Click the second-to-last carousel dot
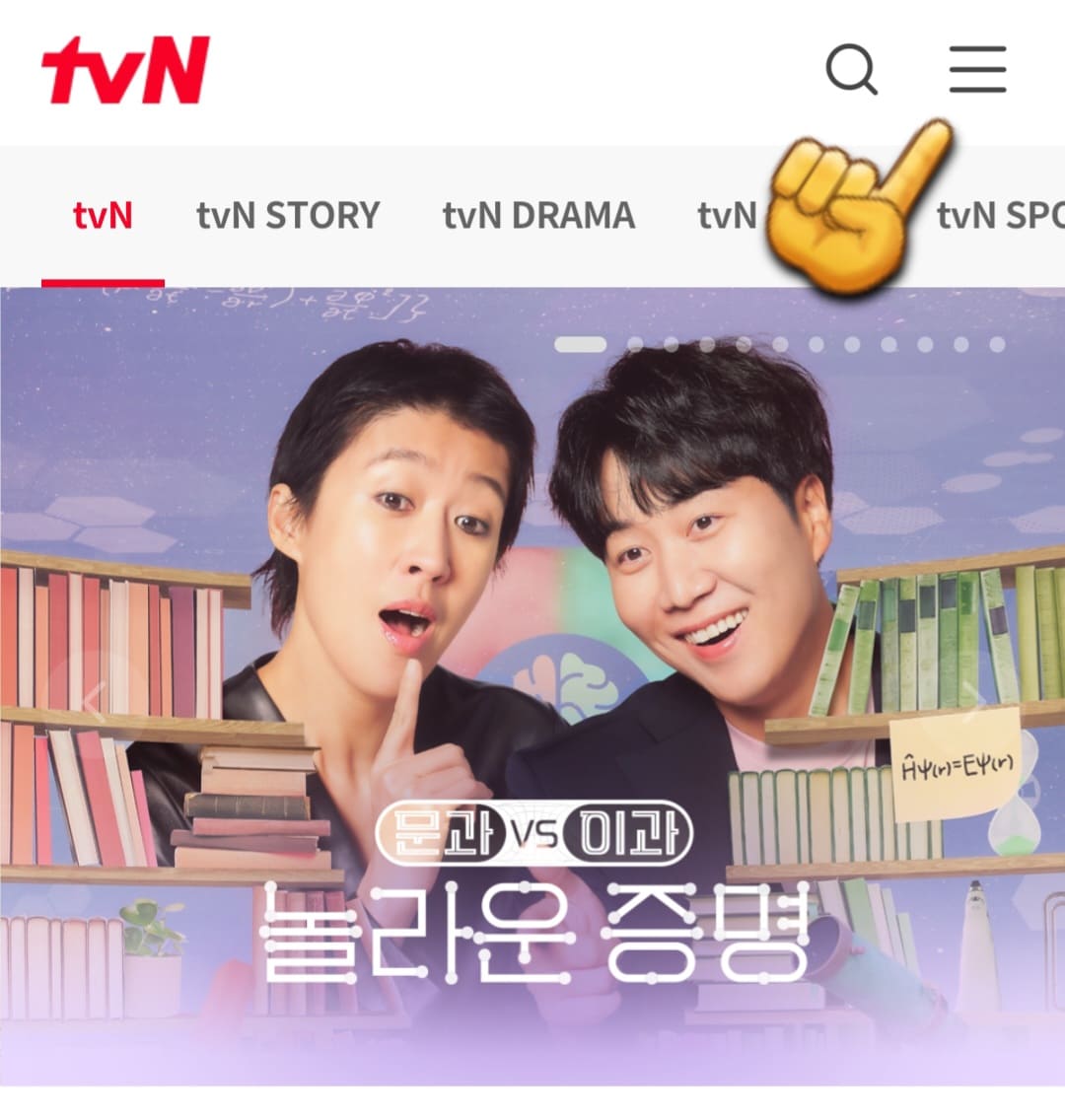This screenshot has width=1065, height=1120. click(958, 344)
